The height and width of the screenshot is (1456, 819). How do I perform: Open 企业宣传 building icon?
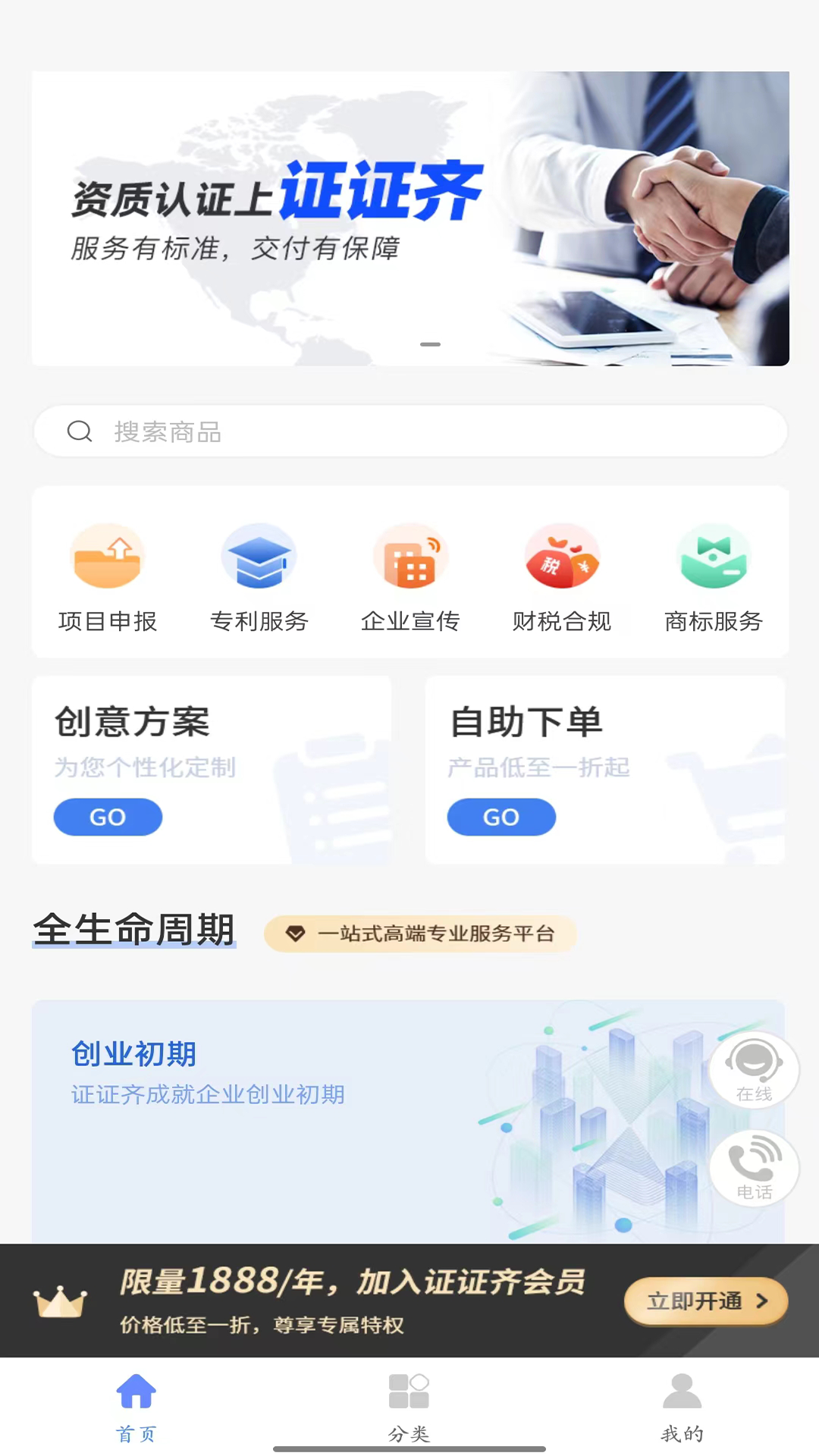point(409,556)
